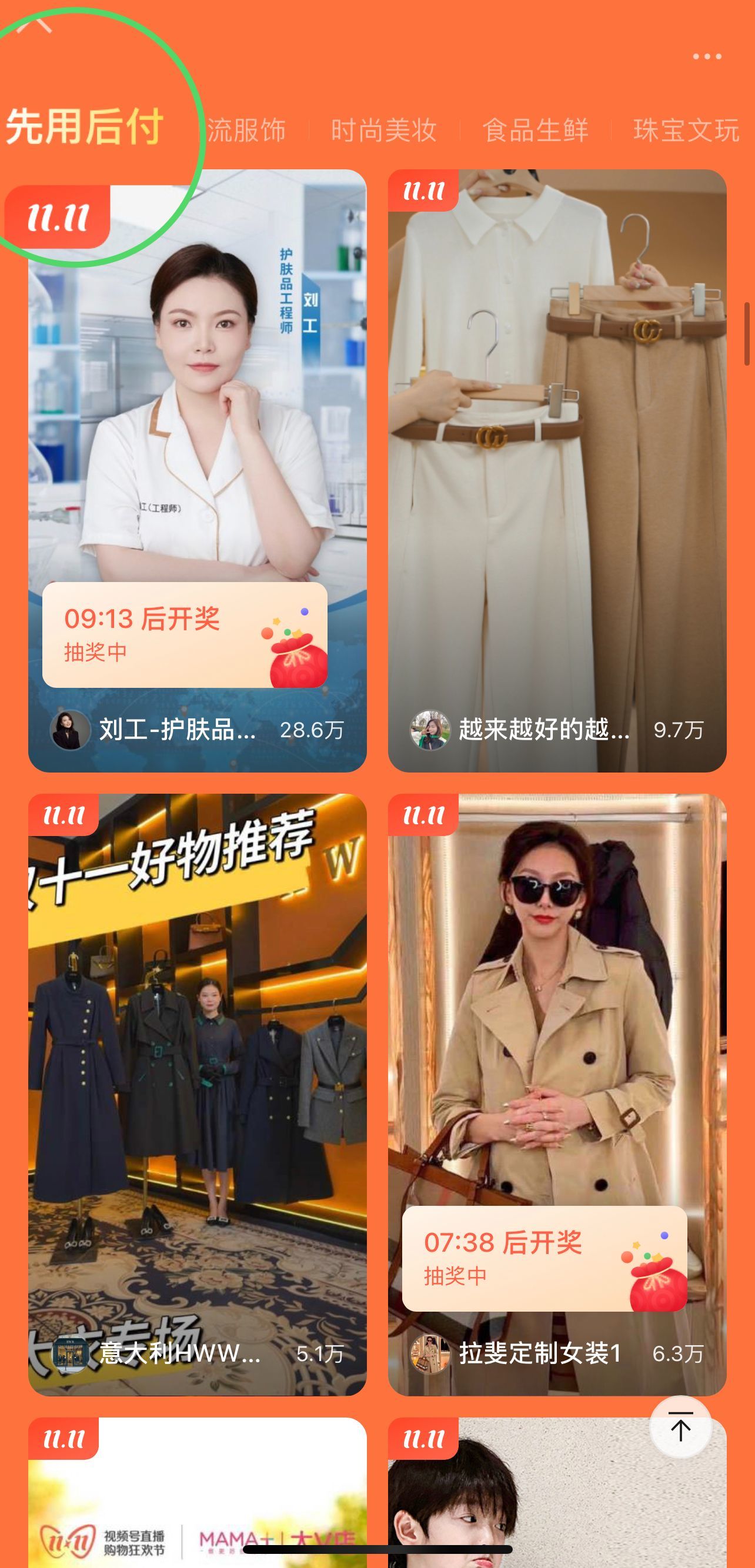Switch to the 先用后付 tab
Viewport: 755px width, 1568px height.
(x=84, y=126)
